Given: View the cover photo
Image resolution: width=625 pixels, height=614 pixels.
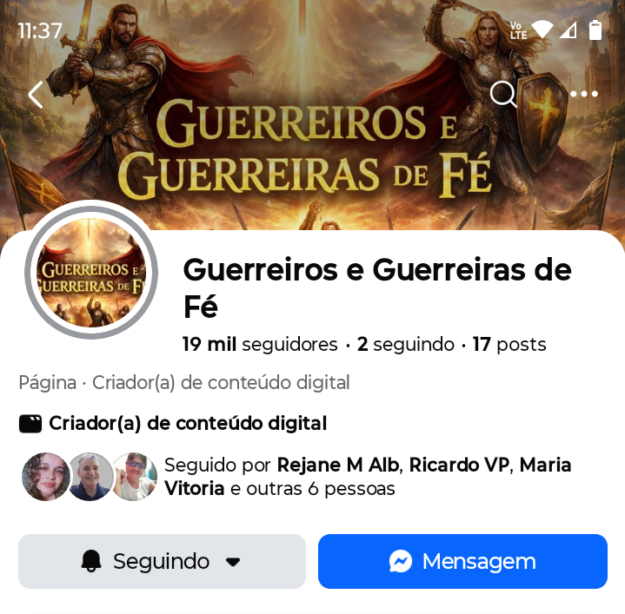Looking at the screenshot, I should point(320,150).
